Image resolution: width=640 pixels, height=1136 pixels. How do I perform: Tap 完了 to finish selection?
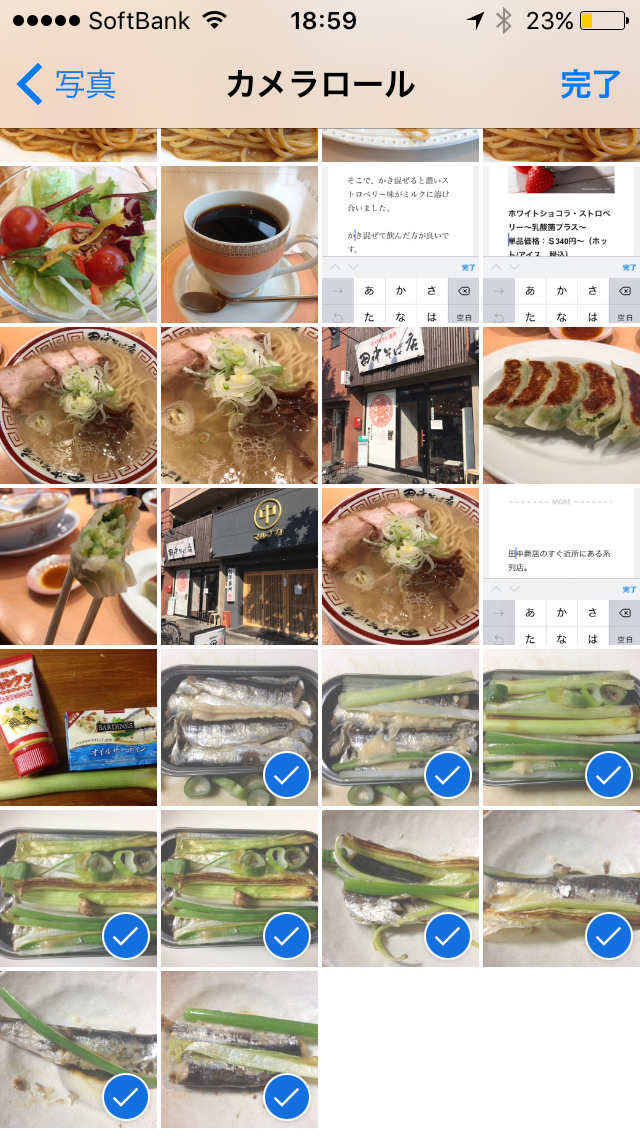pos(590,84)
